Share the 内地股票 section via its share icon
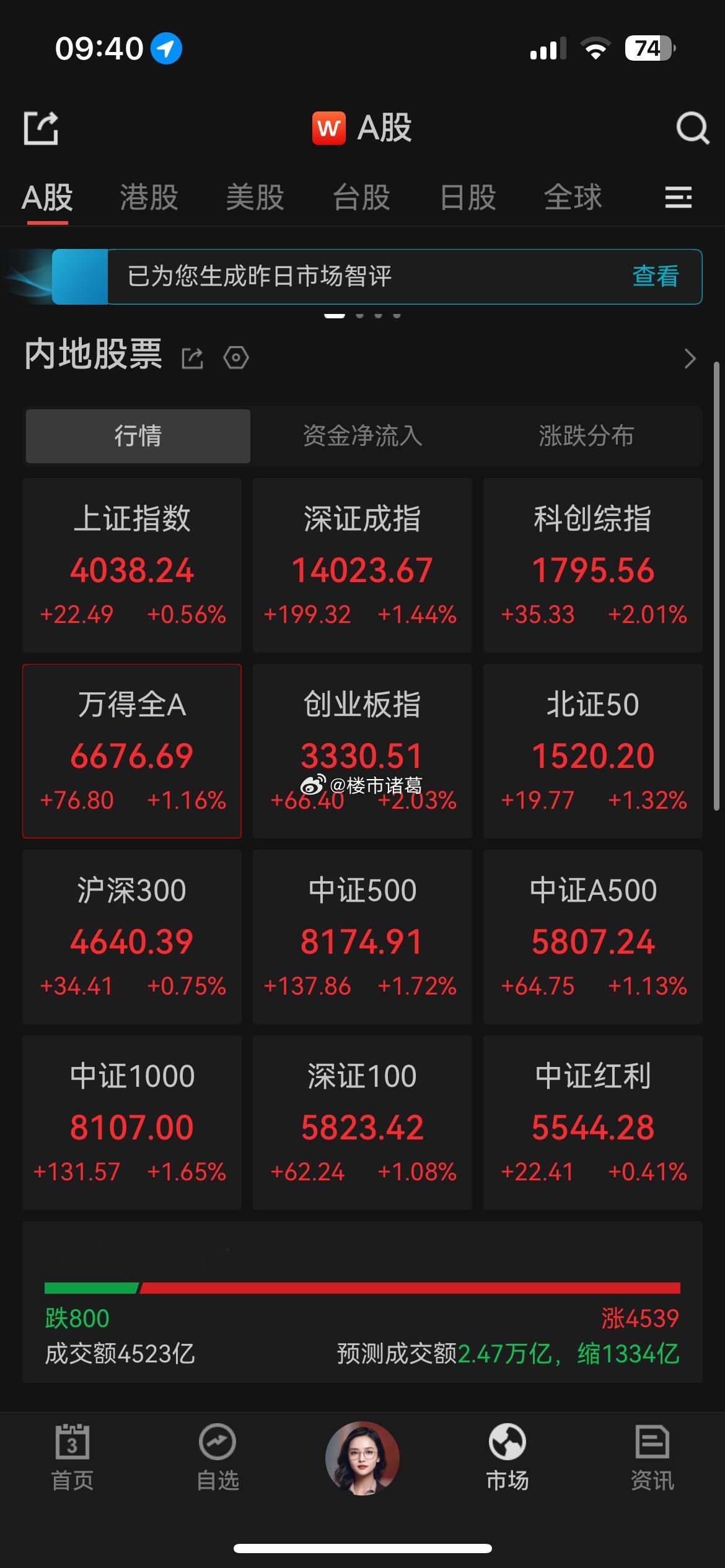The width and height of the screenshot is (725, 1568). (x=192, y=358)
